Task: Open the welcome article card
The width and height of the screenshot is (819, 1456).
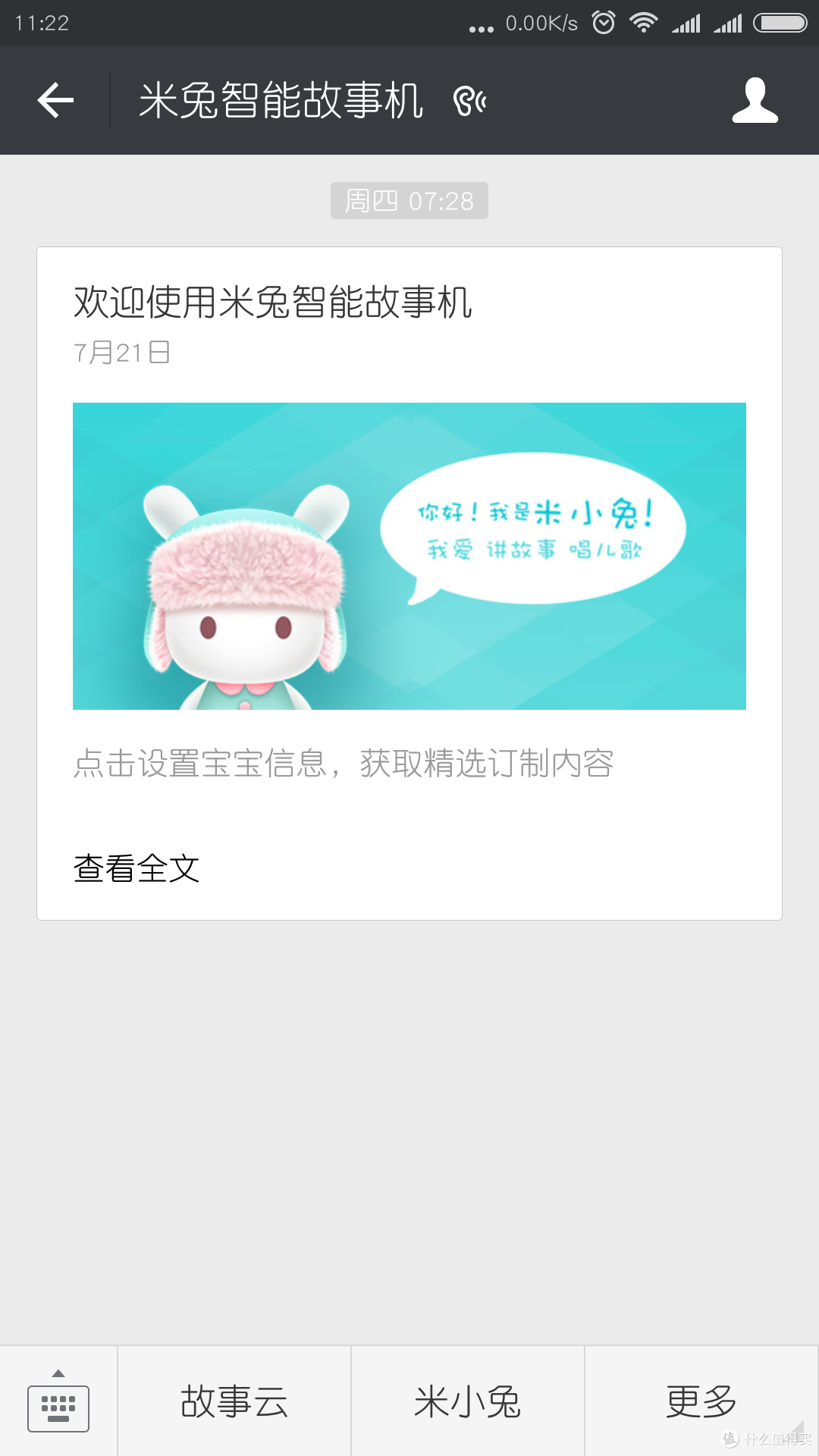Action: [x=409, y=583]
